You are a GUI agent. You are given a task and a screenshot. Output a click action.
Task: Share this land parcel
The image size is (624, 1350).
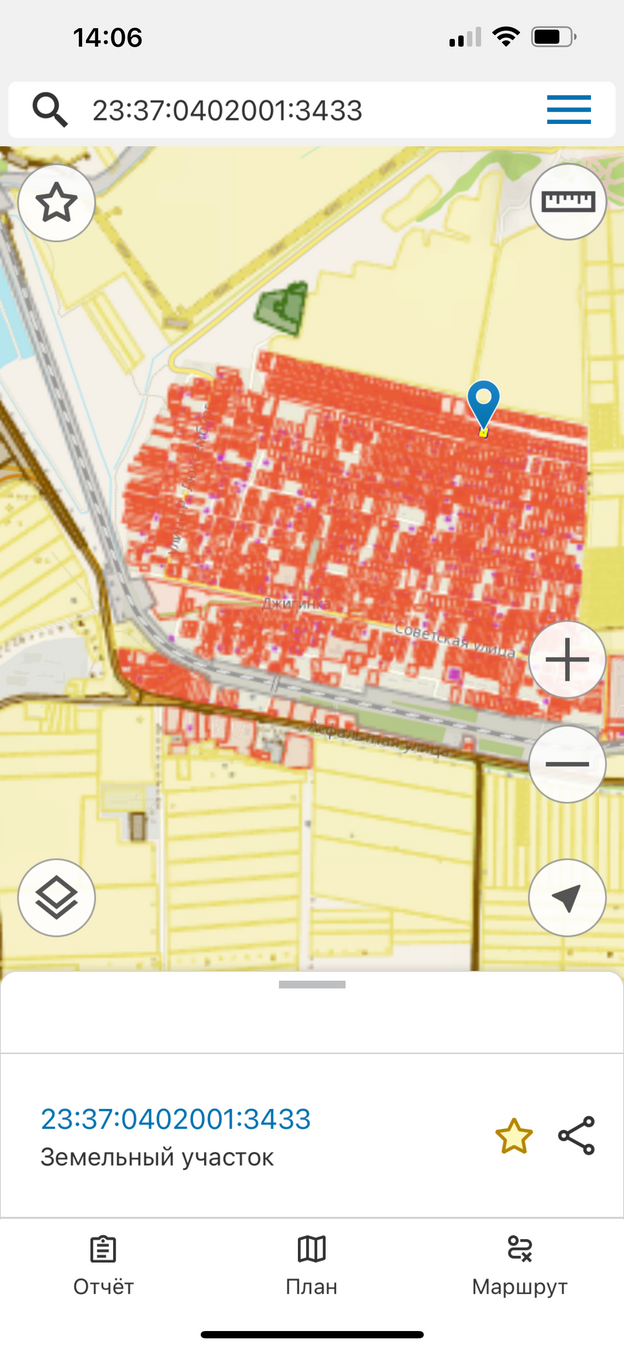point(577,1136)
